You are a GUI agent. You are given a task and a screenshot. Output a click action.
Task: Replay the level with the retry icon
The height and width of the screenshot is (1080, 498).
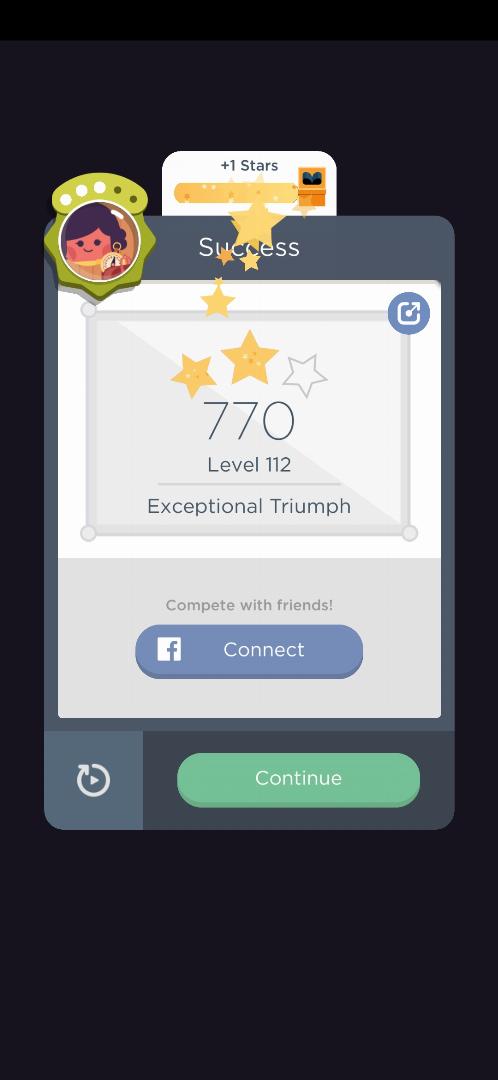(93, 780)
